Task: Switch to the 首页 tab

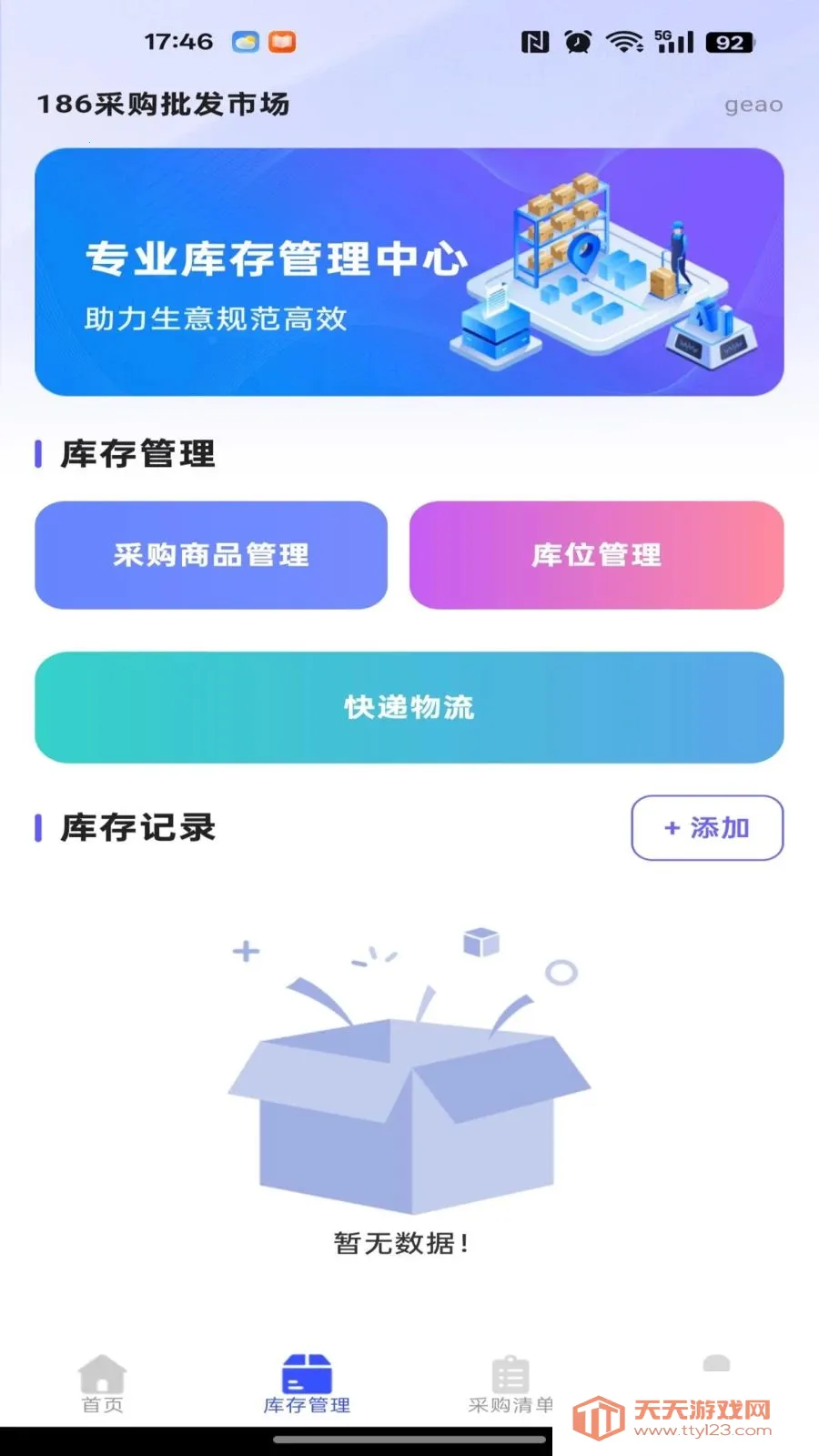Action: pyautogui.click(x=102, y=1384)
